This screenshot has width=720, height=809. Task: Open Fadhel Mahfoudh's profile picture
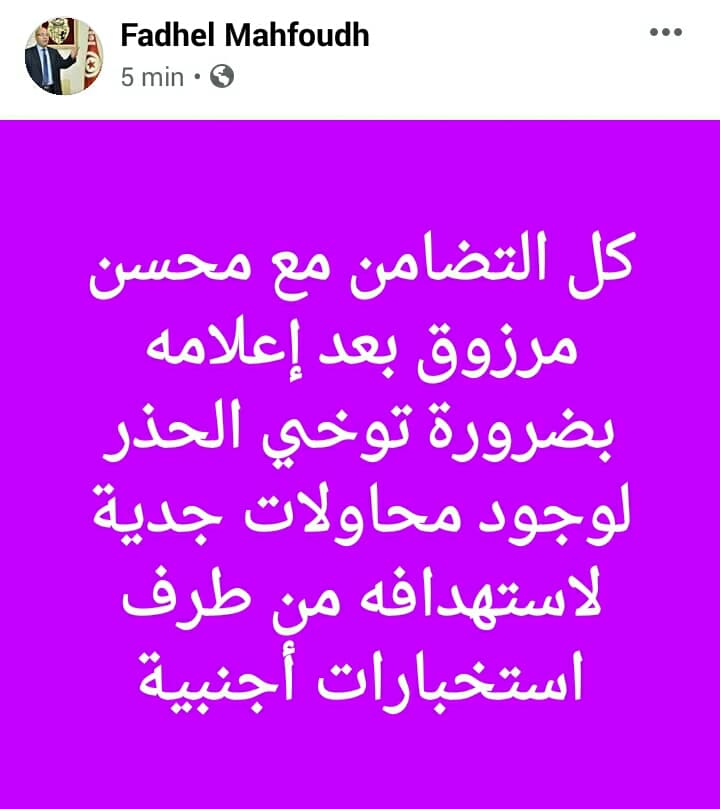pos(64,56)
